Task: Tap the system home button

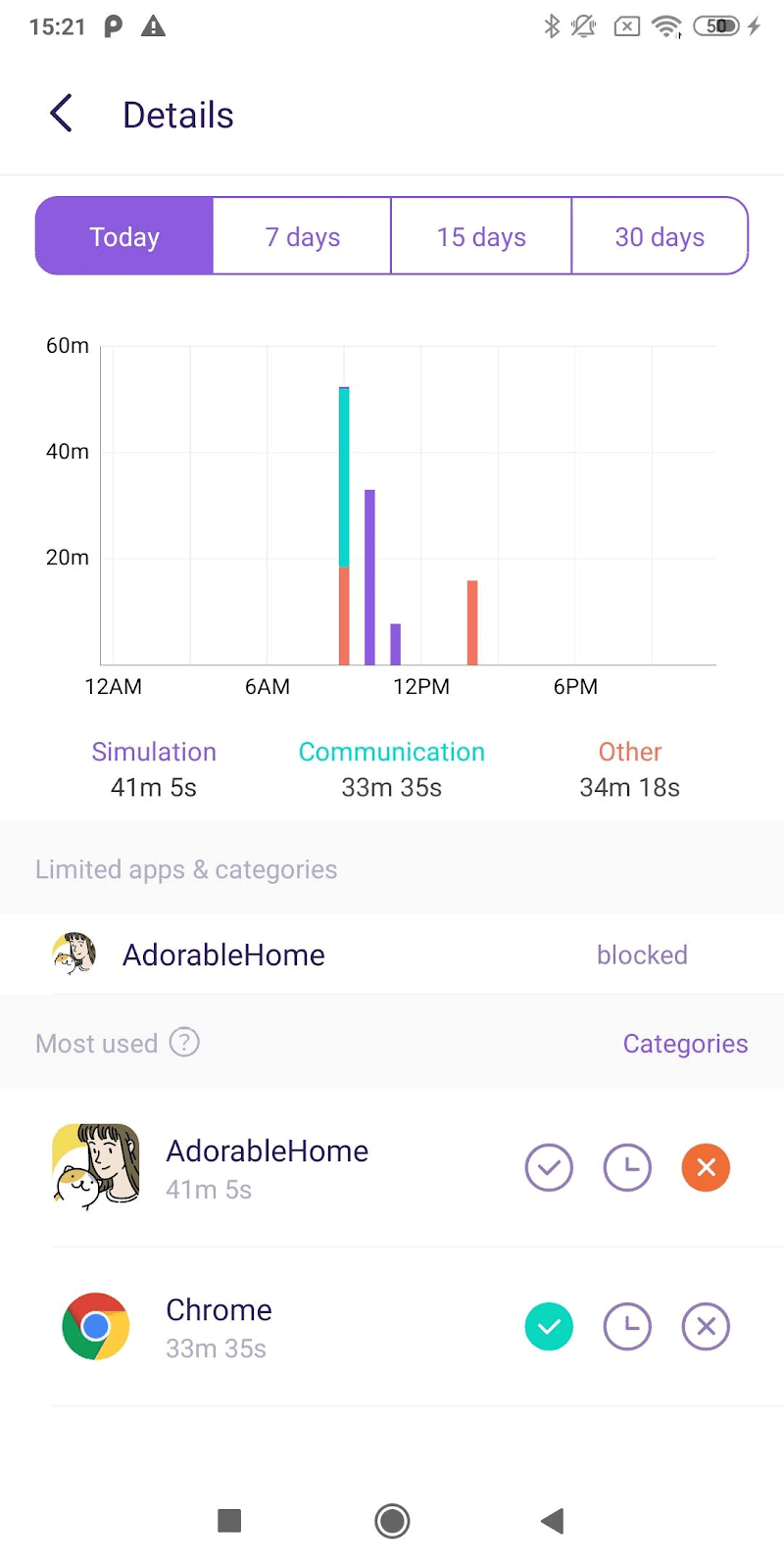Action: point(392,1521)
